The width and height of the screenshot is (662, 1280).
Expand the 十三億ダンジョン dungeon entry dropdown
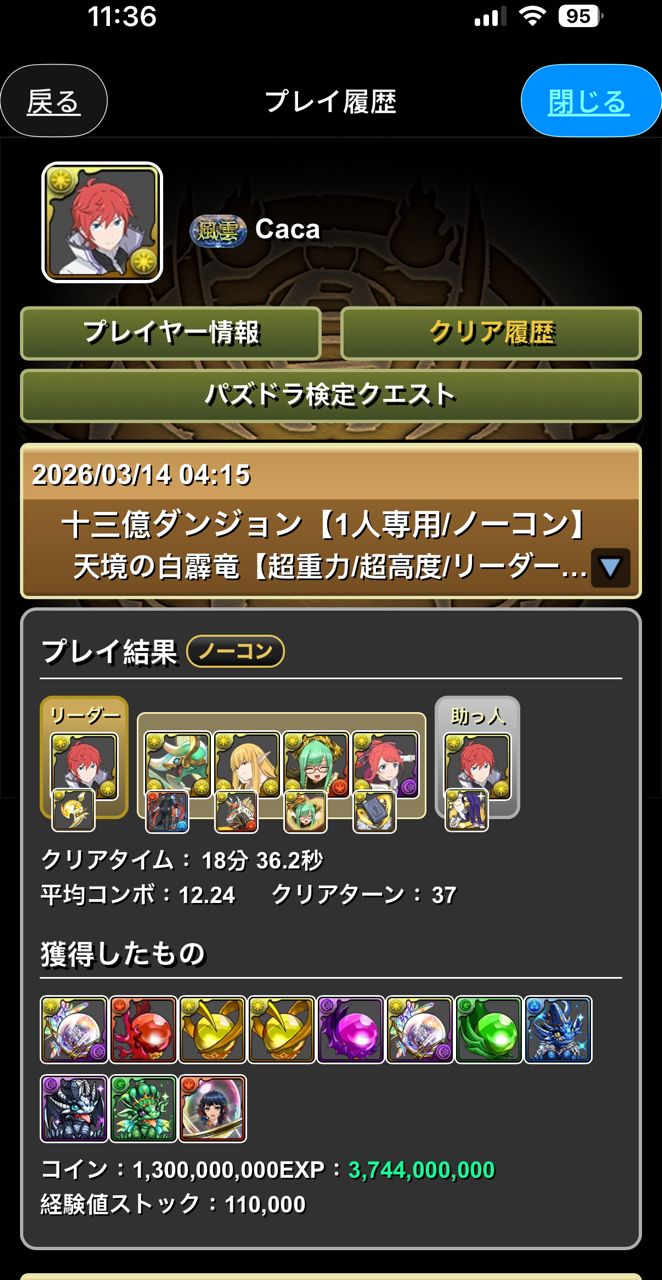[x=610, y=569]
